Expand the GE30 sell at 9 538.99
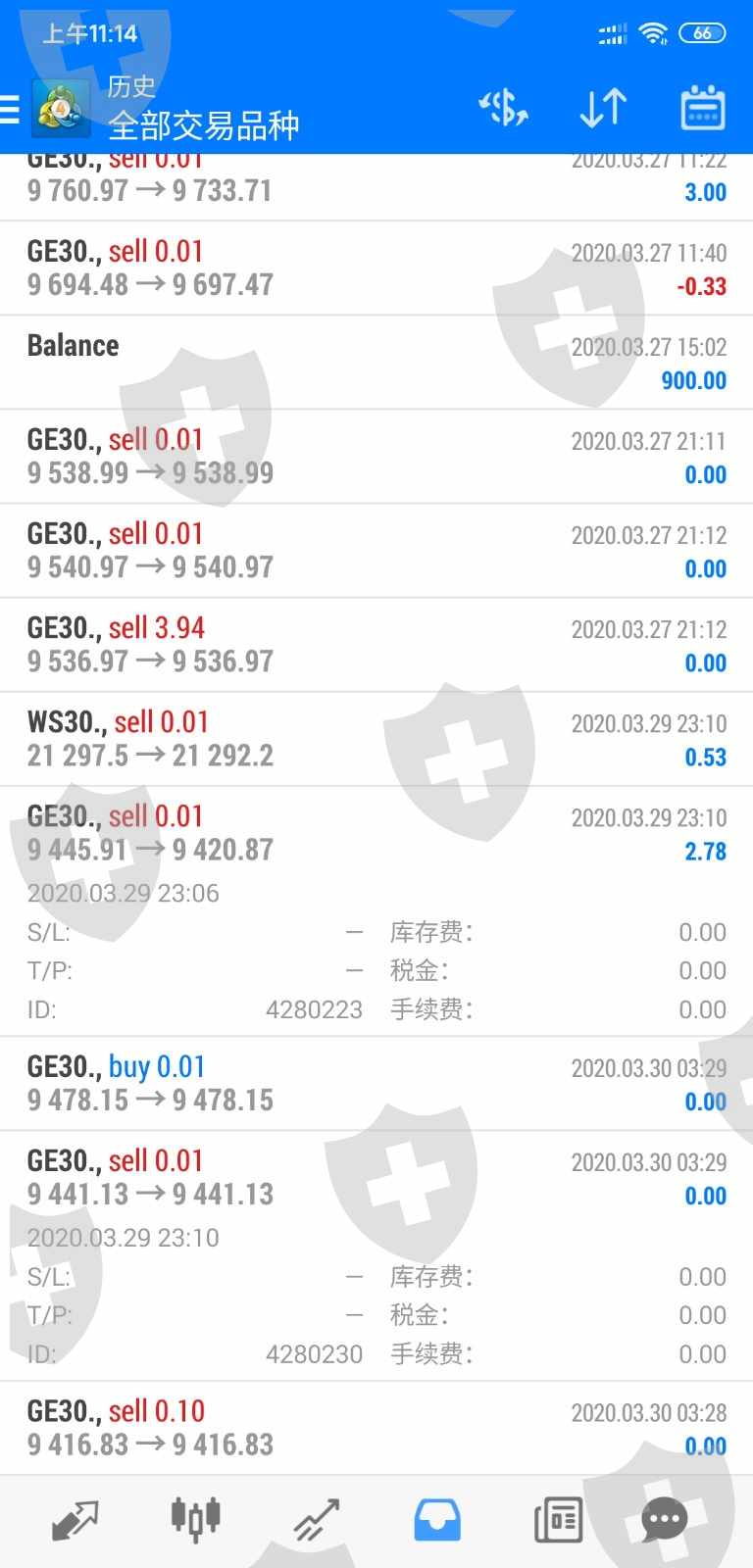The height and width of the screenshot is (1568, 753). 376,457
